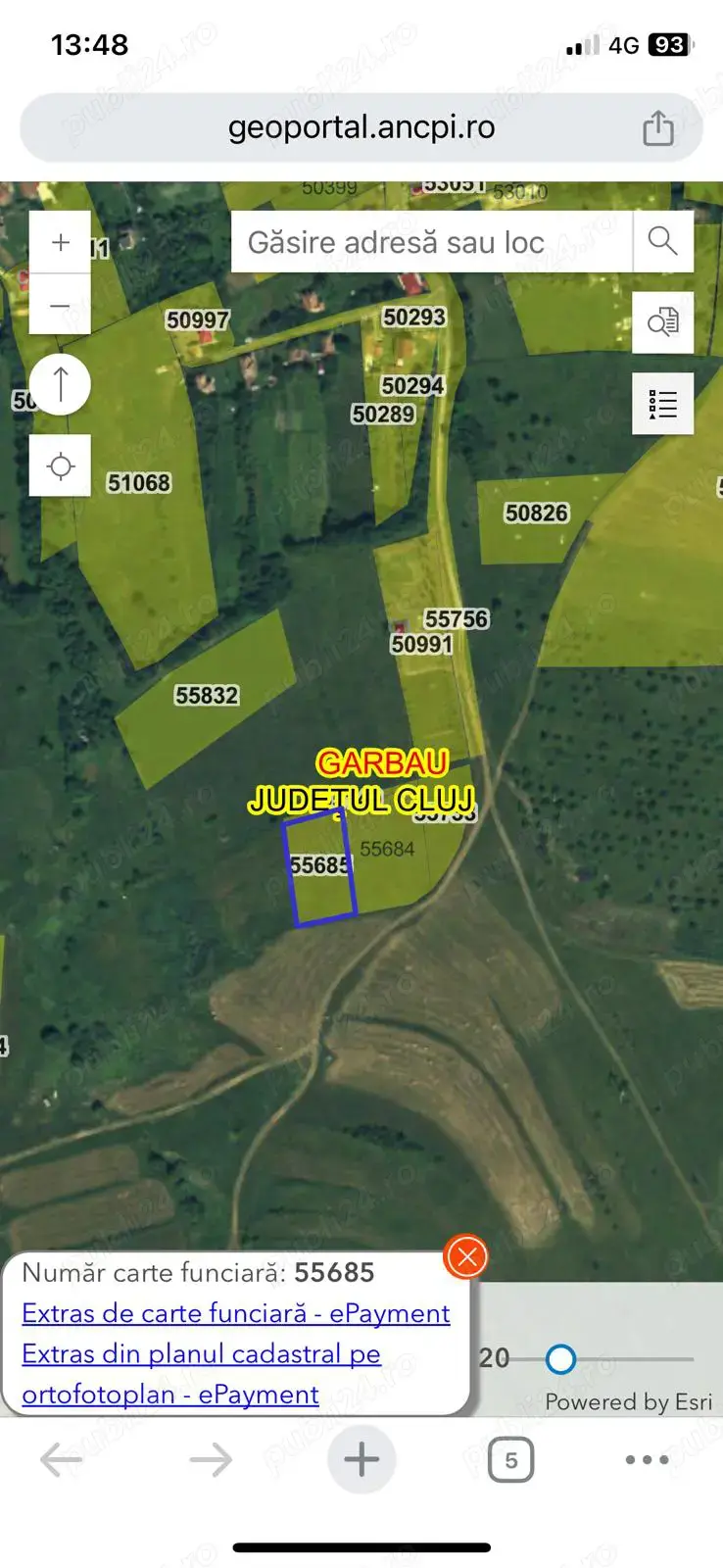Open the browser's more options menu
The width and height of the screenshot is (723, 1568).
point(647,1460)
